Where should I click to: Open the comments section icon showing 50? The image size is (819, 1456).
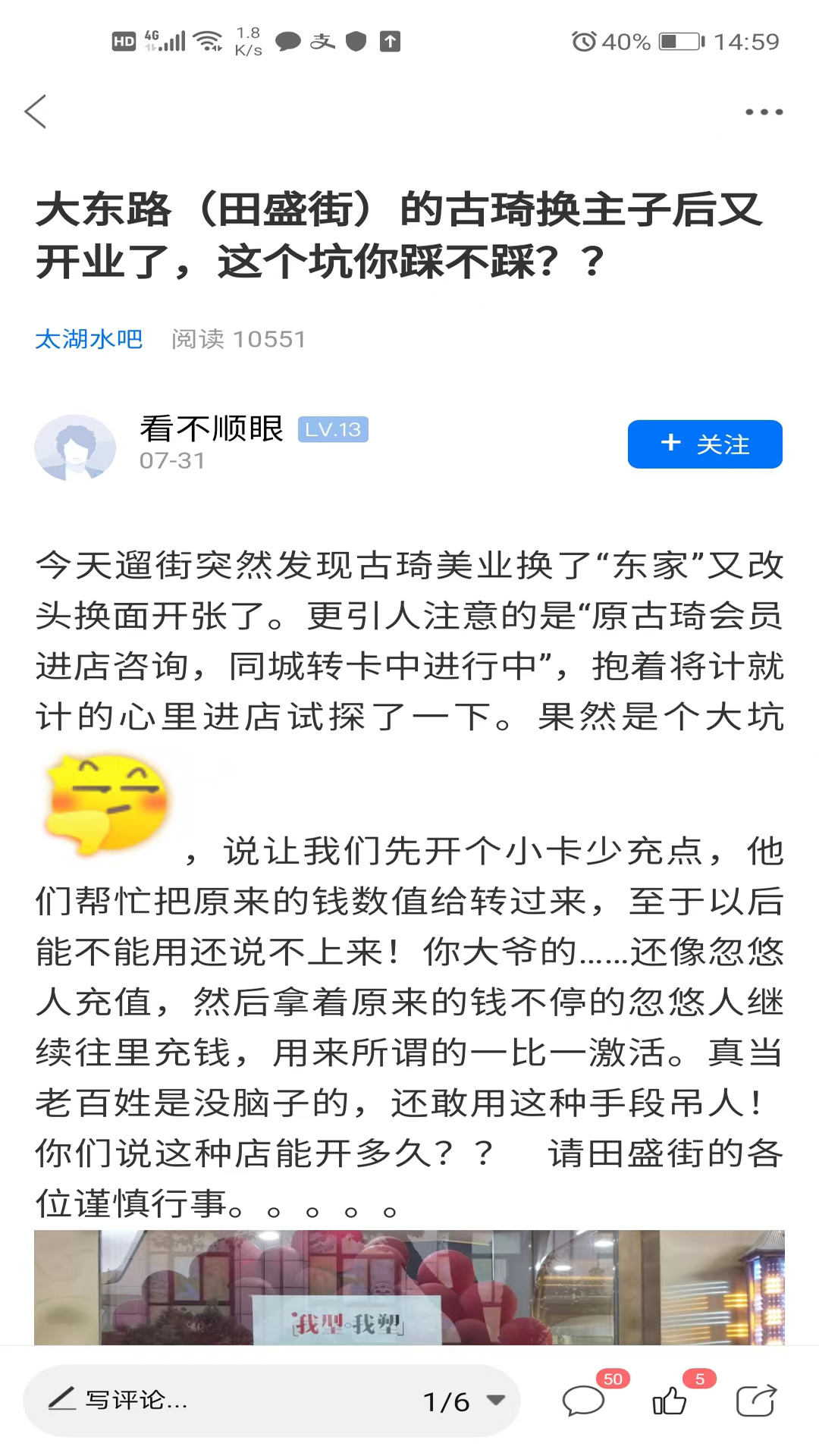point(584,1401)
